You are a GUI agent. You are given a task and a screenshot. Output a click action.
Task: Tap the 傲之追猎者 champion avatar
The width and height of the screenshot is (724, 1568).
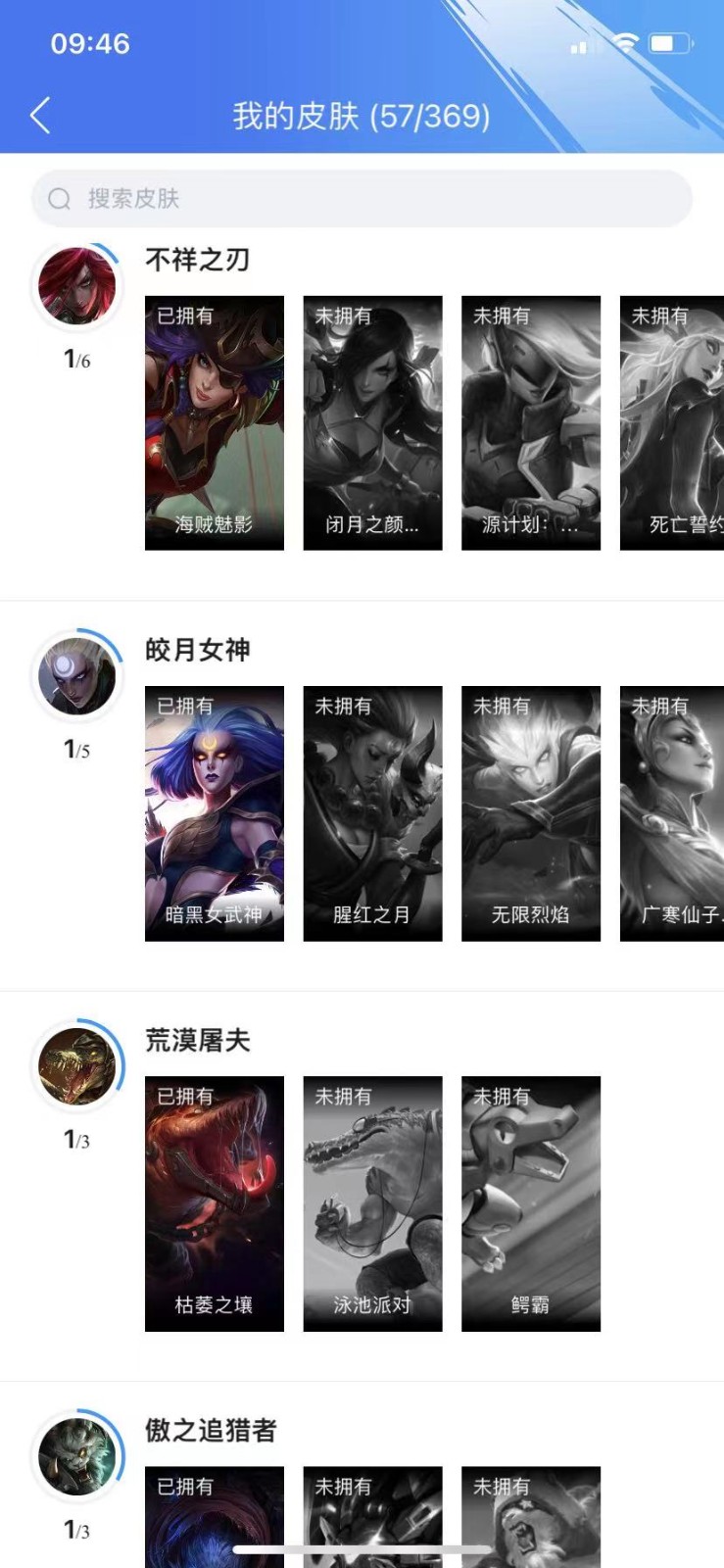tap(76, 1456)
